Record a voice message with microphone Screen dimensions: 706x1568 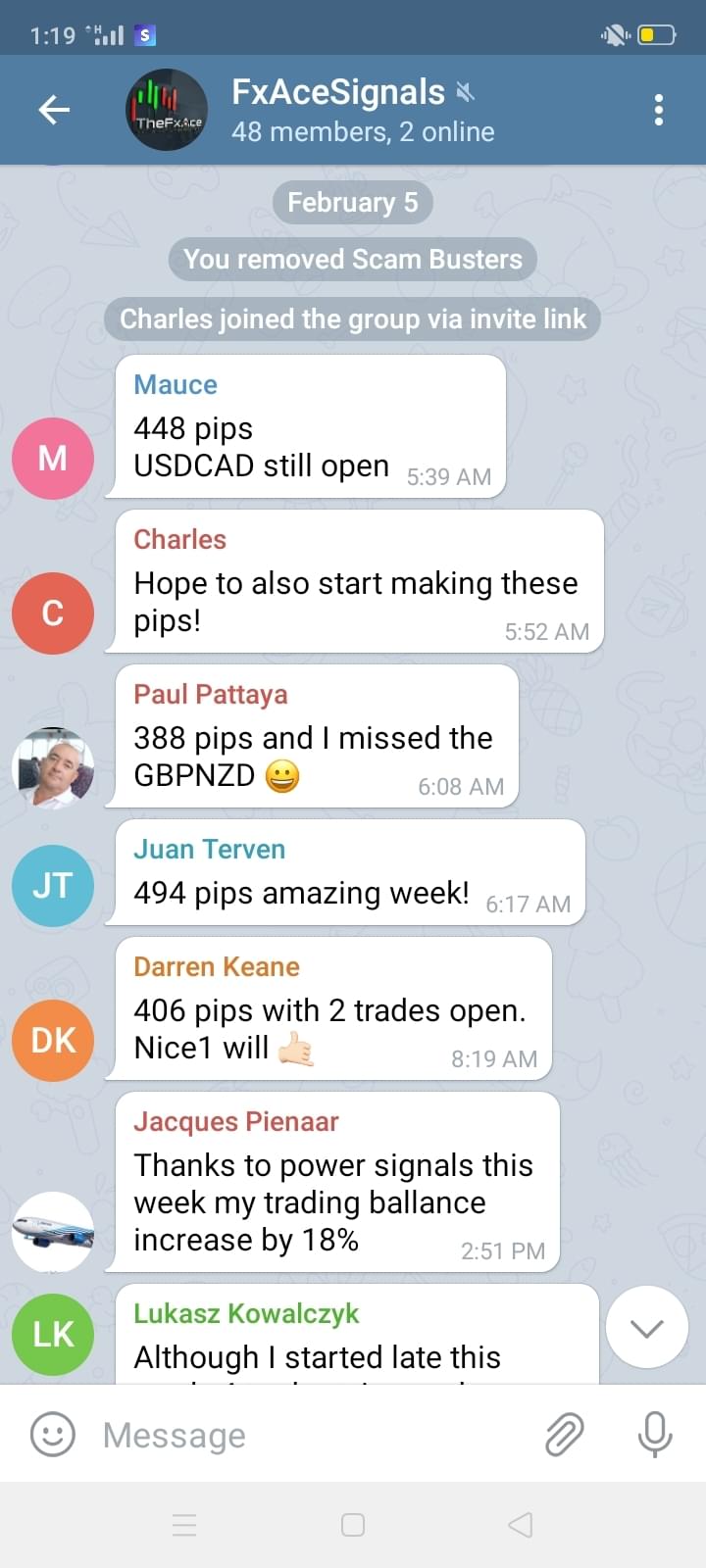tap(654, 1435)
